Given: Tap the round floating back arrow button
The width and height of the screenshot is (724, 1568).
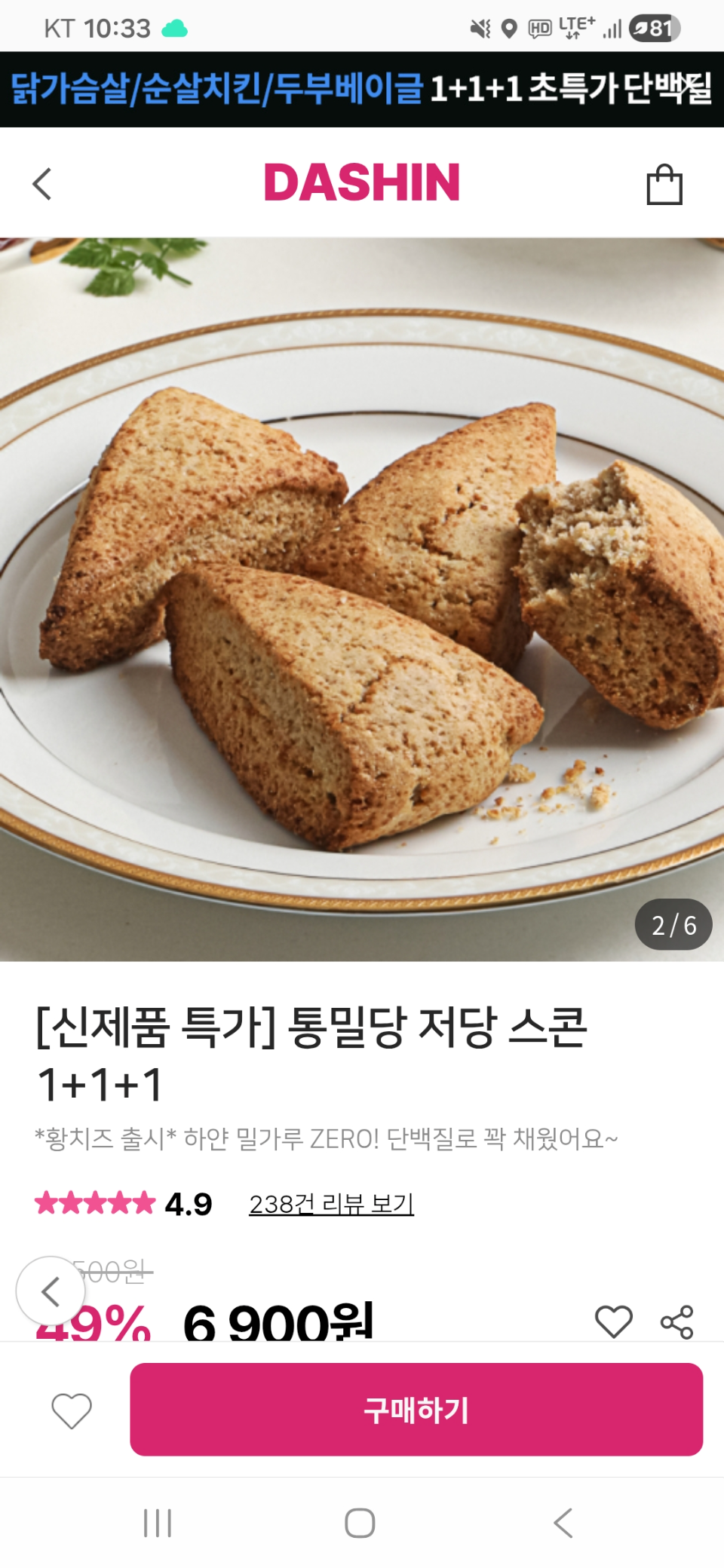Looking at the screenshot, I should pos(51,1291).
